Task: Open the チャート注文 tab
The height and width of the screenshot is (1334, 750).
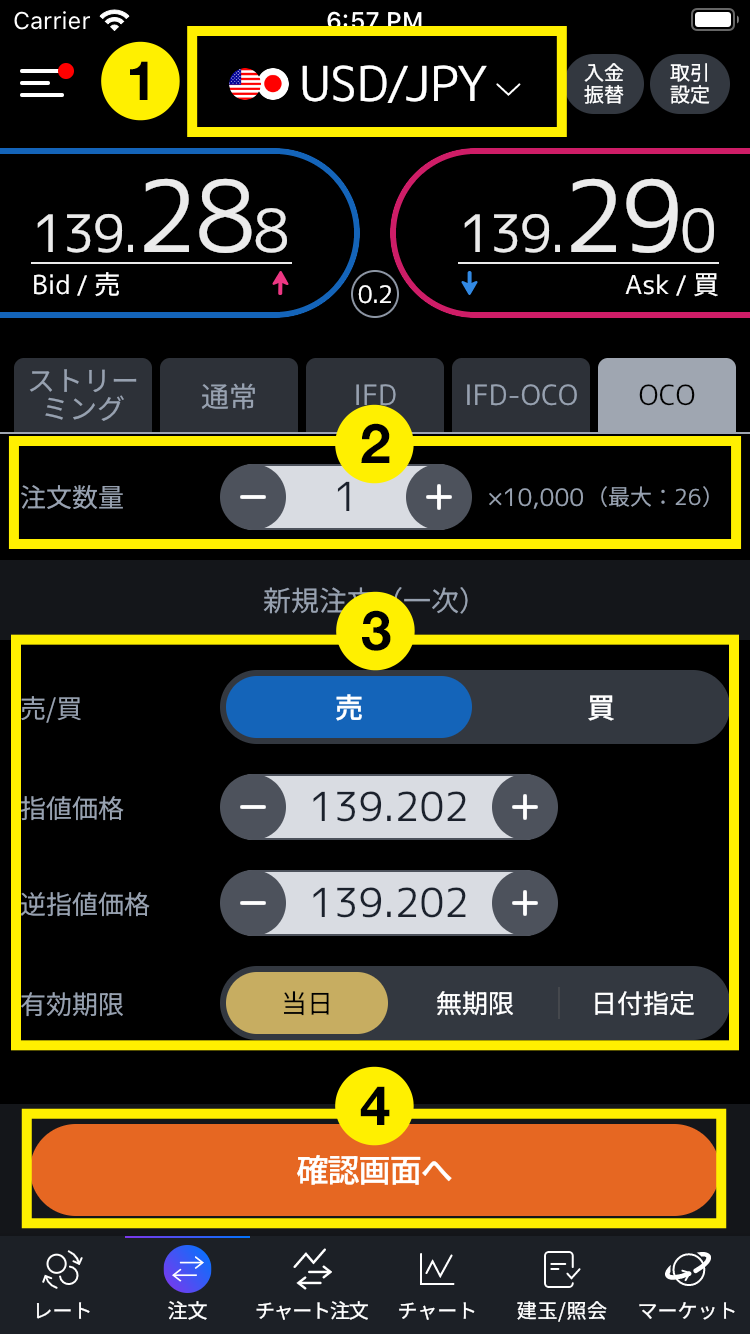Action: click(x=312, y=1284)
